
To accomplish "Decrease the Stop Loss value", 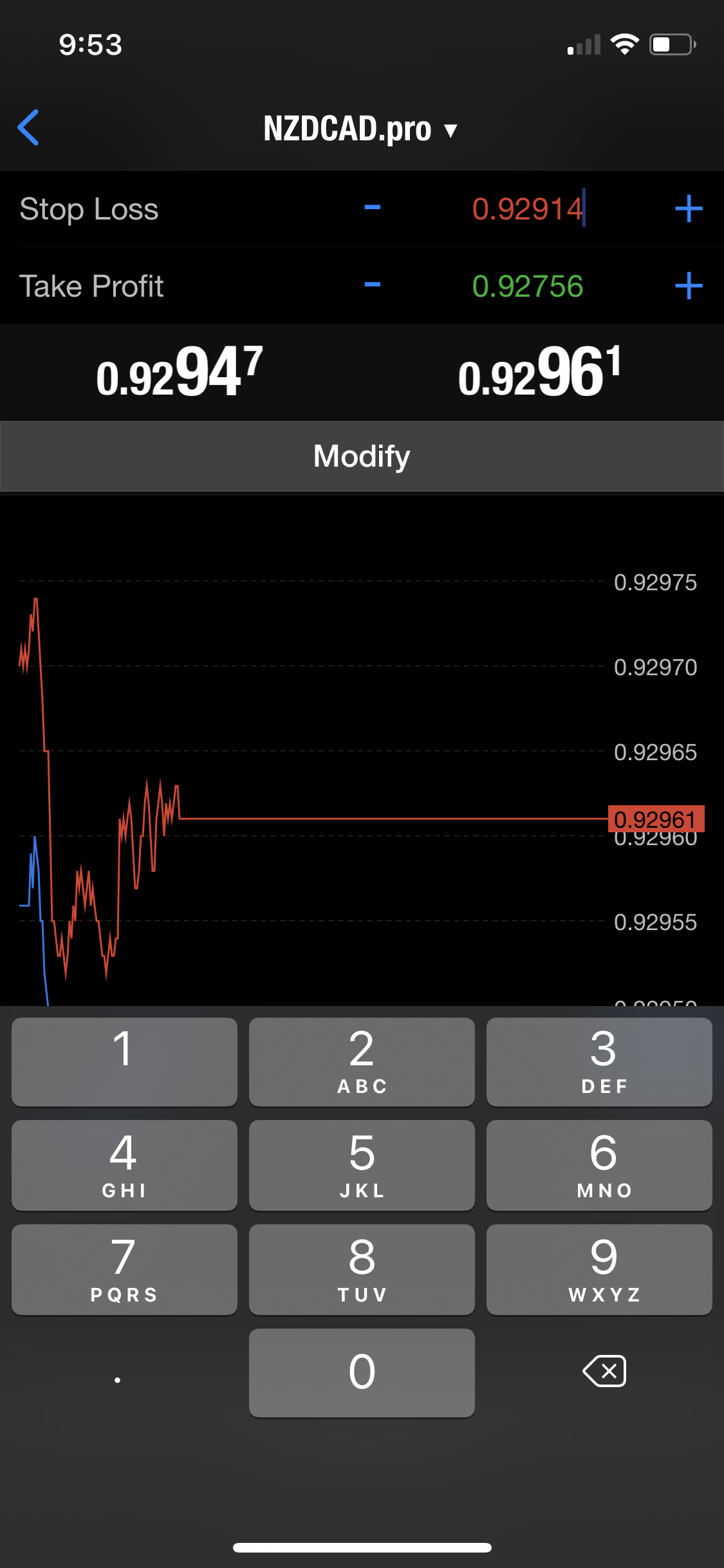I will pos(372,208).
